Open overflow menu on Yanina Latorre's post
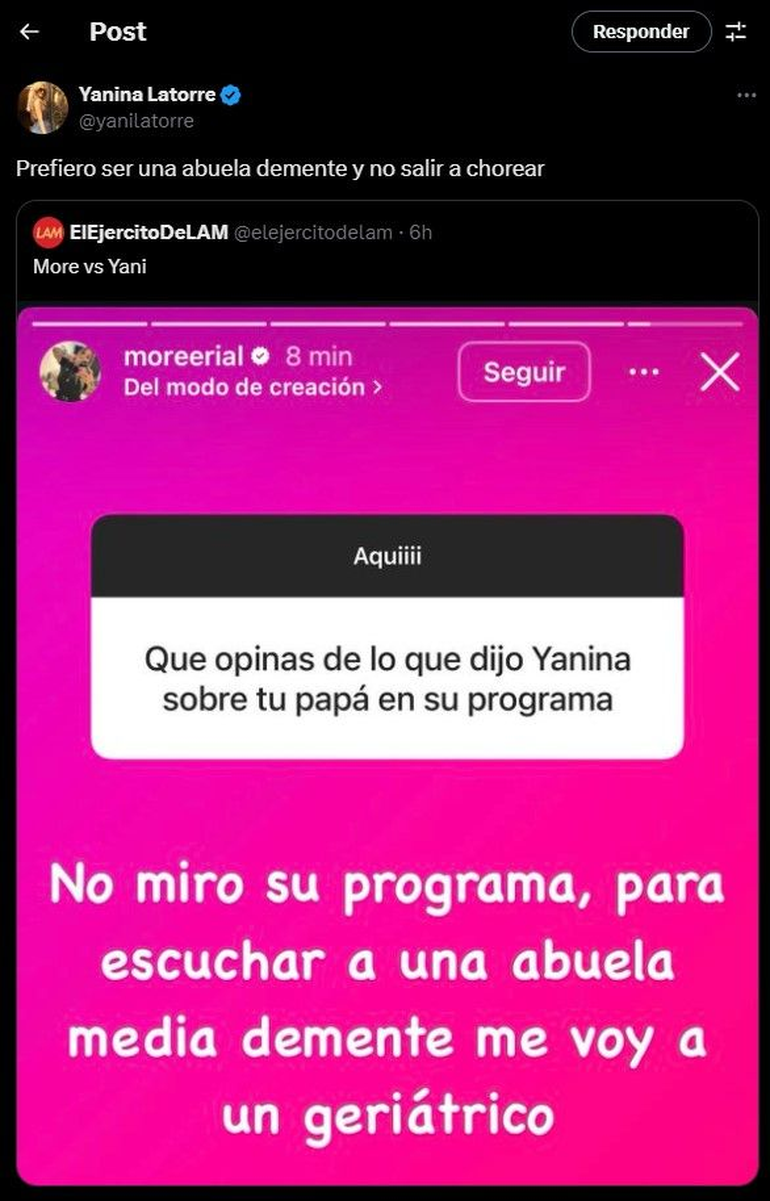770x1201 pixels. coord(746,96)
